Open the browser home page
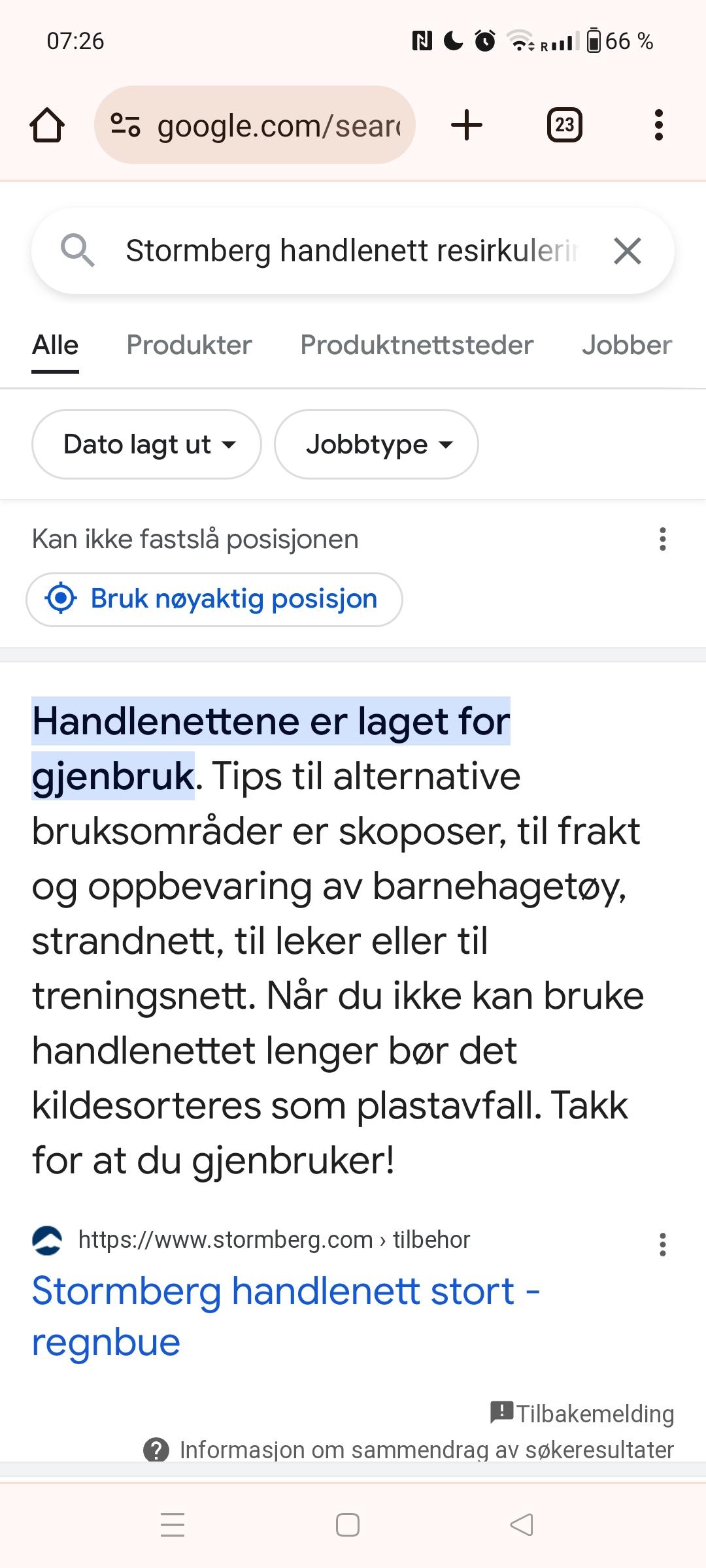Screen dimensions: 706x1568 point(47,125)
